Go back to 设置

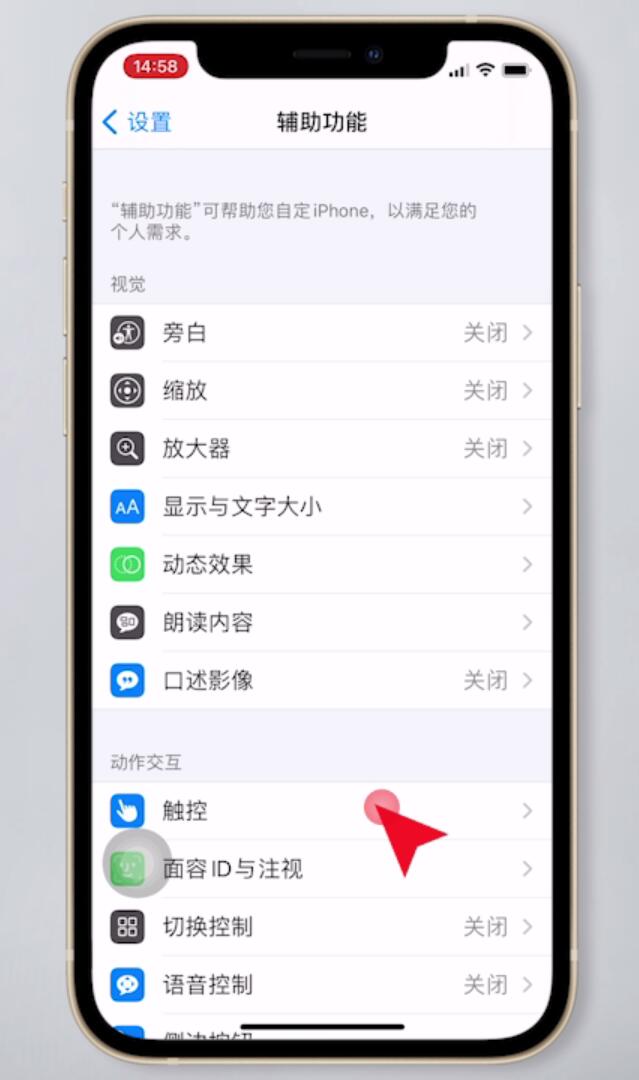tap(136, 123)
